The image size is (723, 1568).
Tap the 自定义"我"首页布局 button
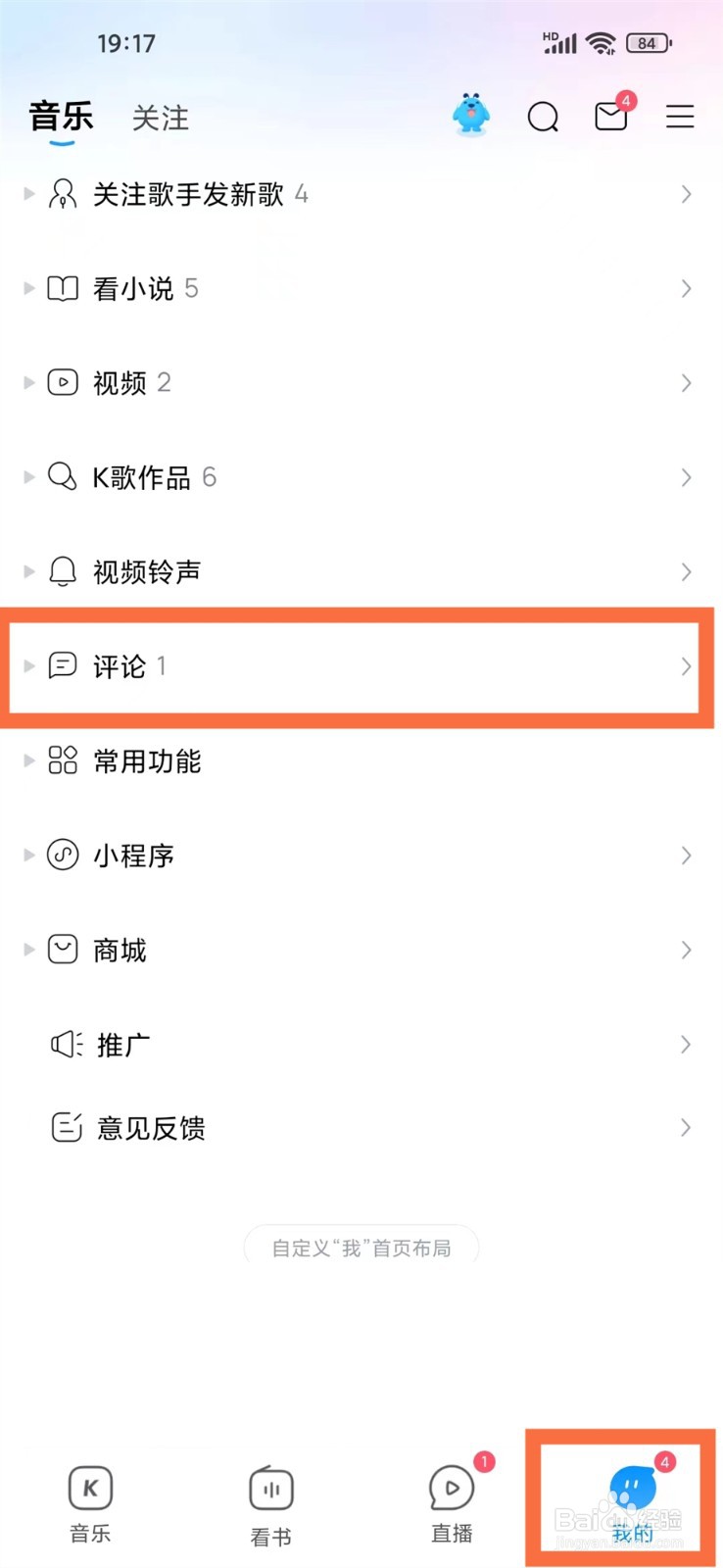[x=361, y=1247]
